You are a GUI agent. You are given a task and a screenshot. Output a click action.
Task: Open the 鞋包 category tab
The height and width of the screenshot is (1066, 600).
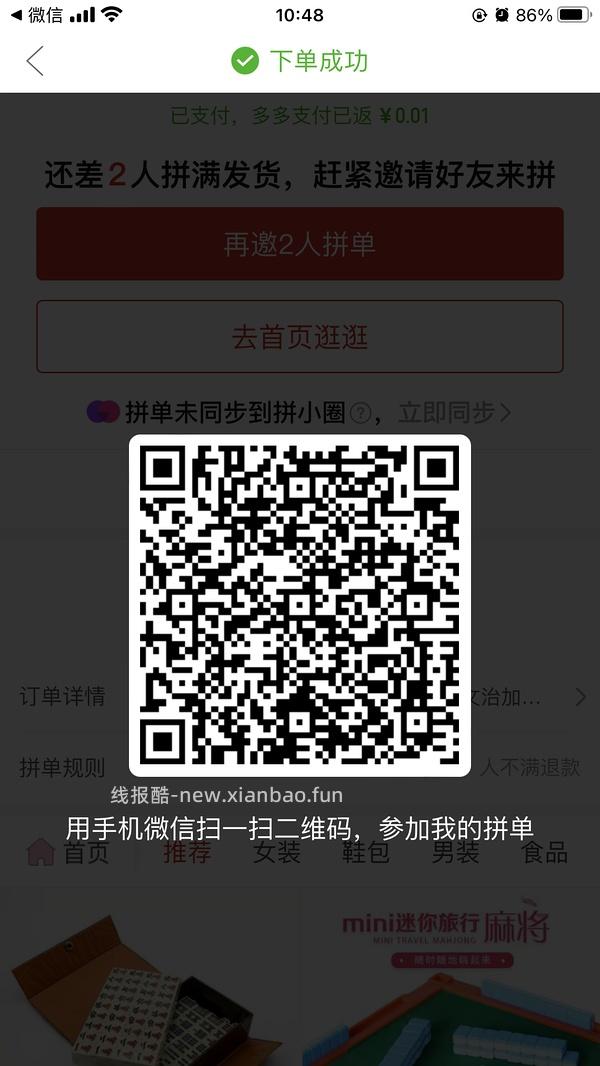tap(366, 853)
